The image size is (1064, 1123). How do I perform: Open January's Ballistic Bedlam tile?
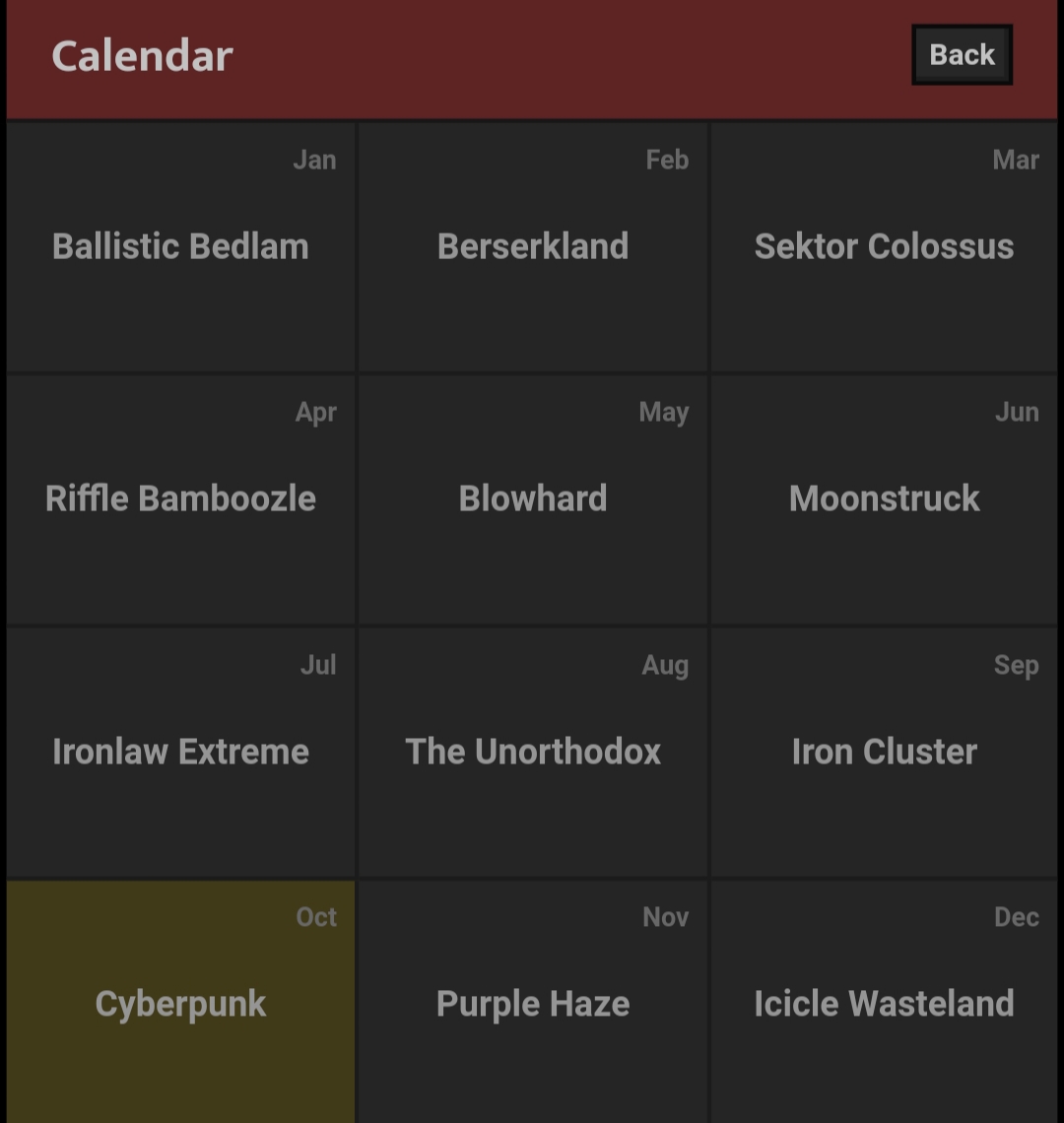click(180, 246)
